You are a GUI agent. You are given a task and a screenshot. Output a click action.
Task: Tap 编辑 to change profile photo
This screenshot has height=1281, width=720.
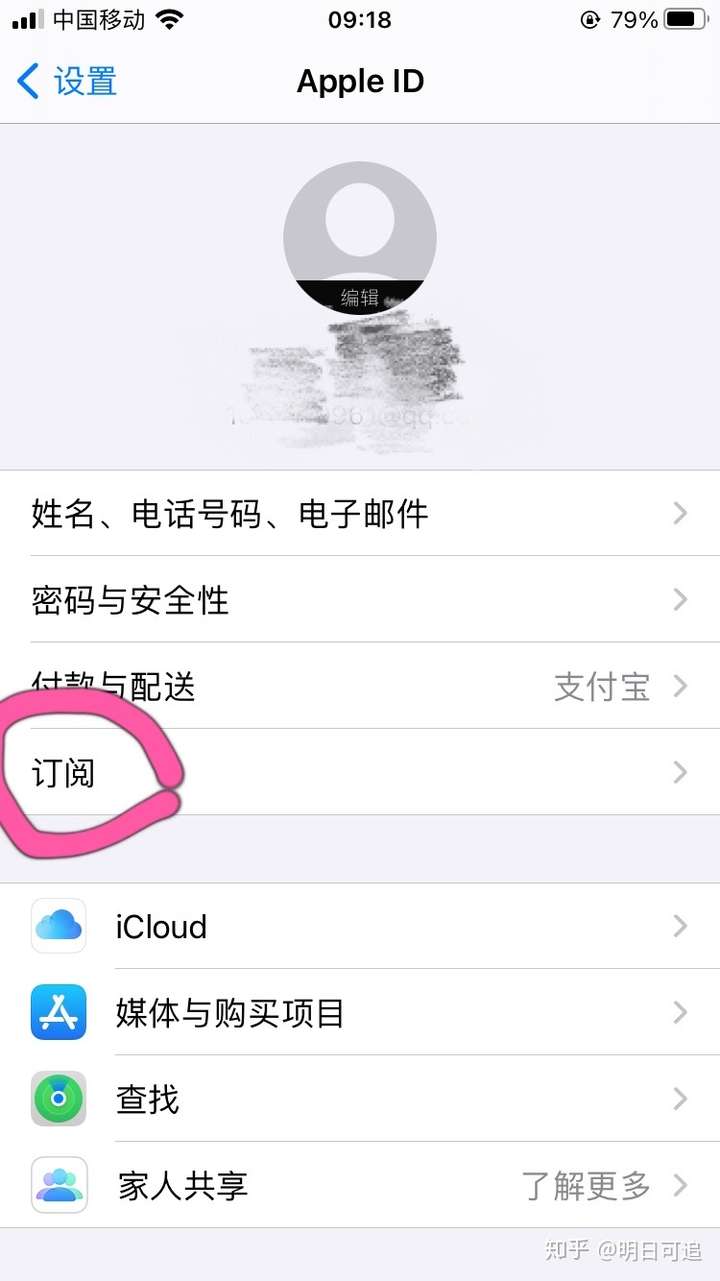[359, 296]
